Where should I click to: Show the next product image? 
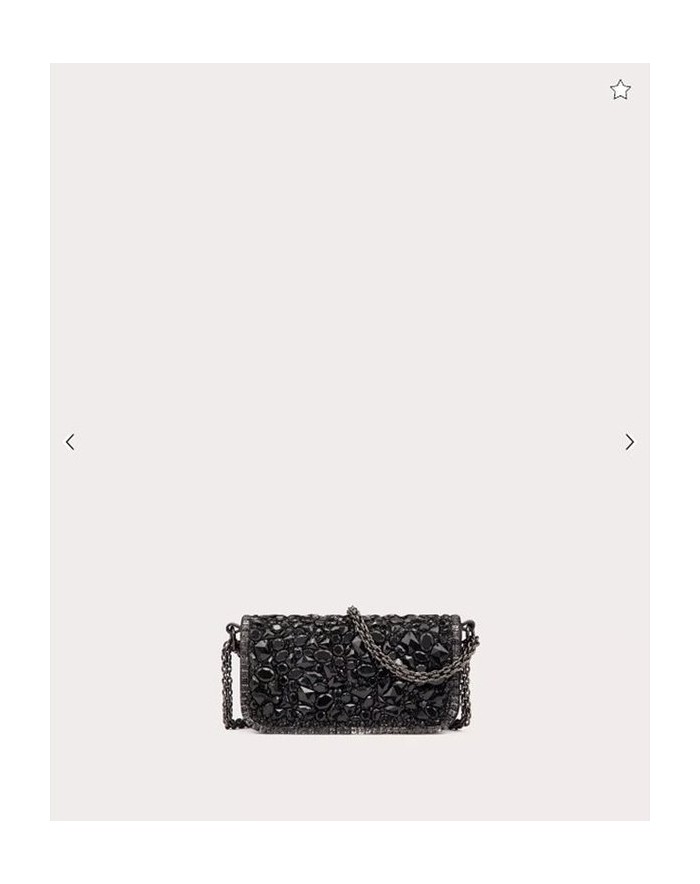[629, 442]
